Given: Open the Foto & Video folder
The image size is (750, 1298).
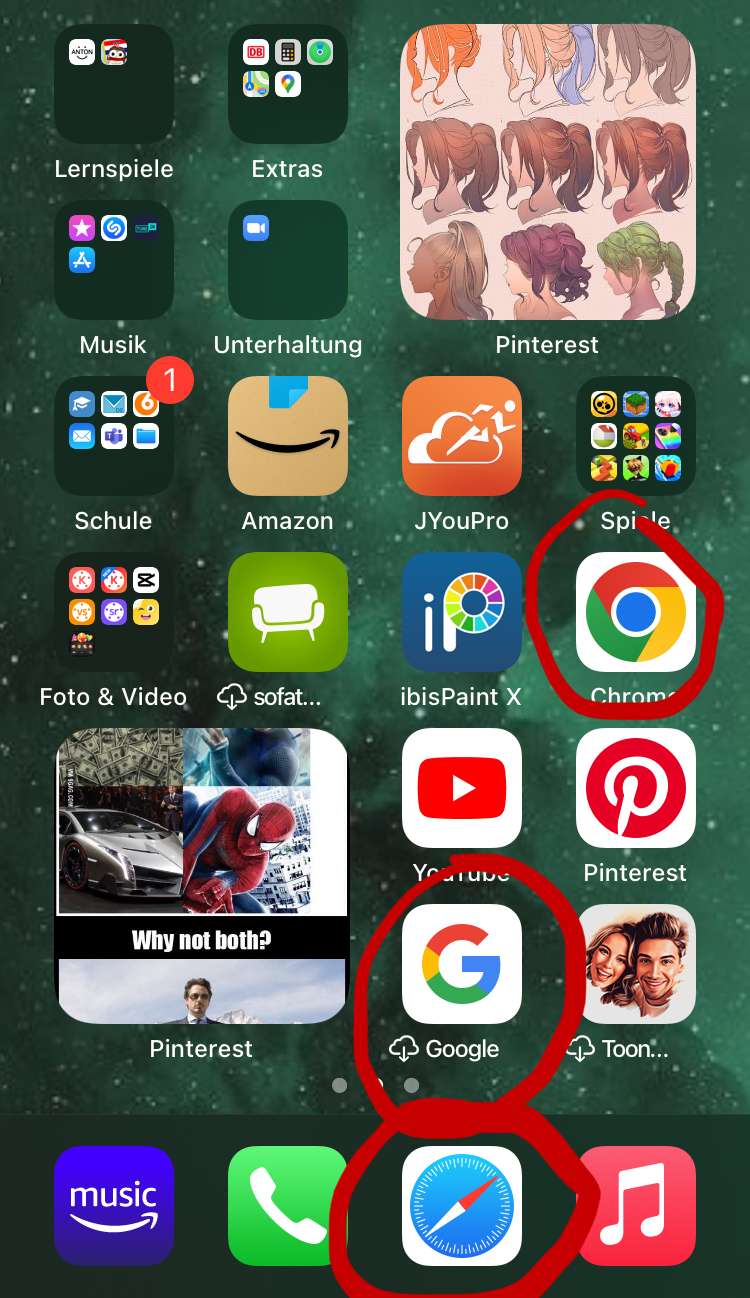Looking at the screenshot, I should 113,612.
